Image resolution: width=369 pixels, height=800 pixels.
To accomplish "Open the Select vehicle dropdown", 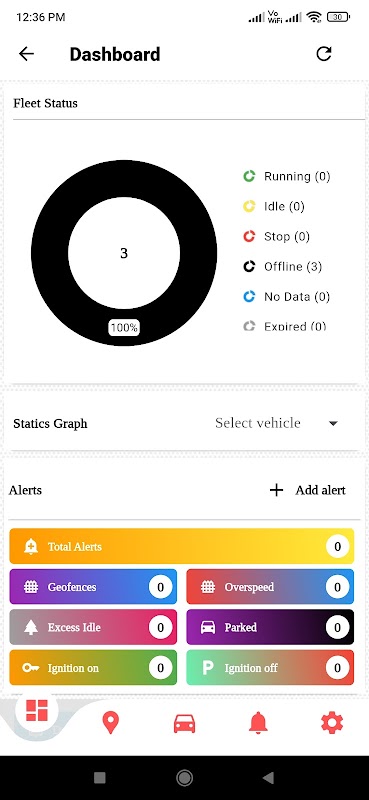I will pyautogui.click(x=277, y=423).
